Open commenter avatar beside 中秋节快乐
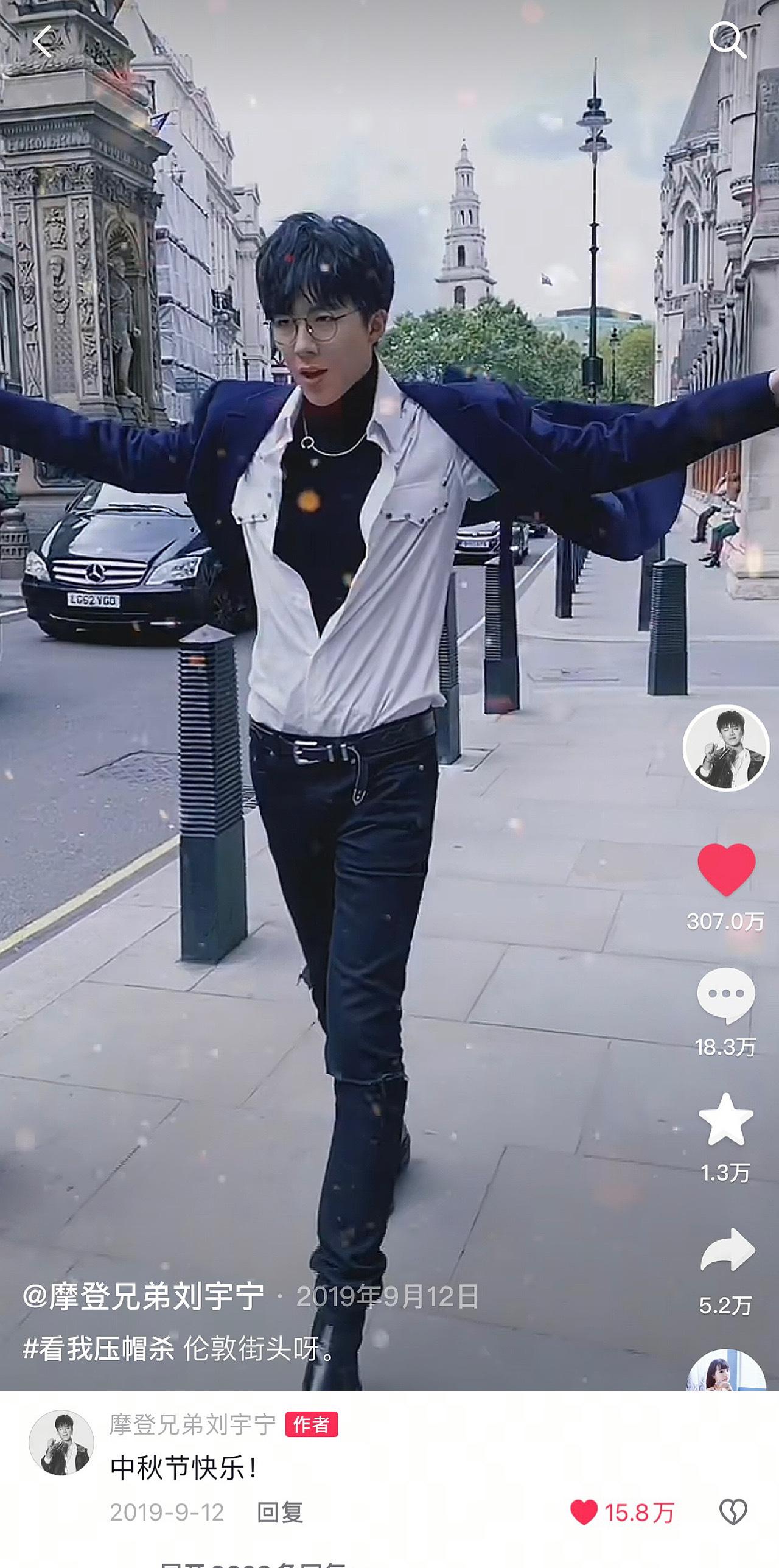Viewport: 779px width, 1568px height. click(61, 1443)
